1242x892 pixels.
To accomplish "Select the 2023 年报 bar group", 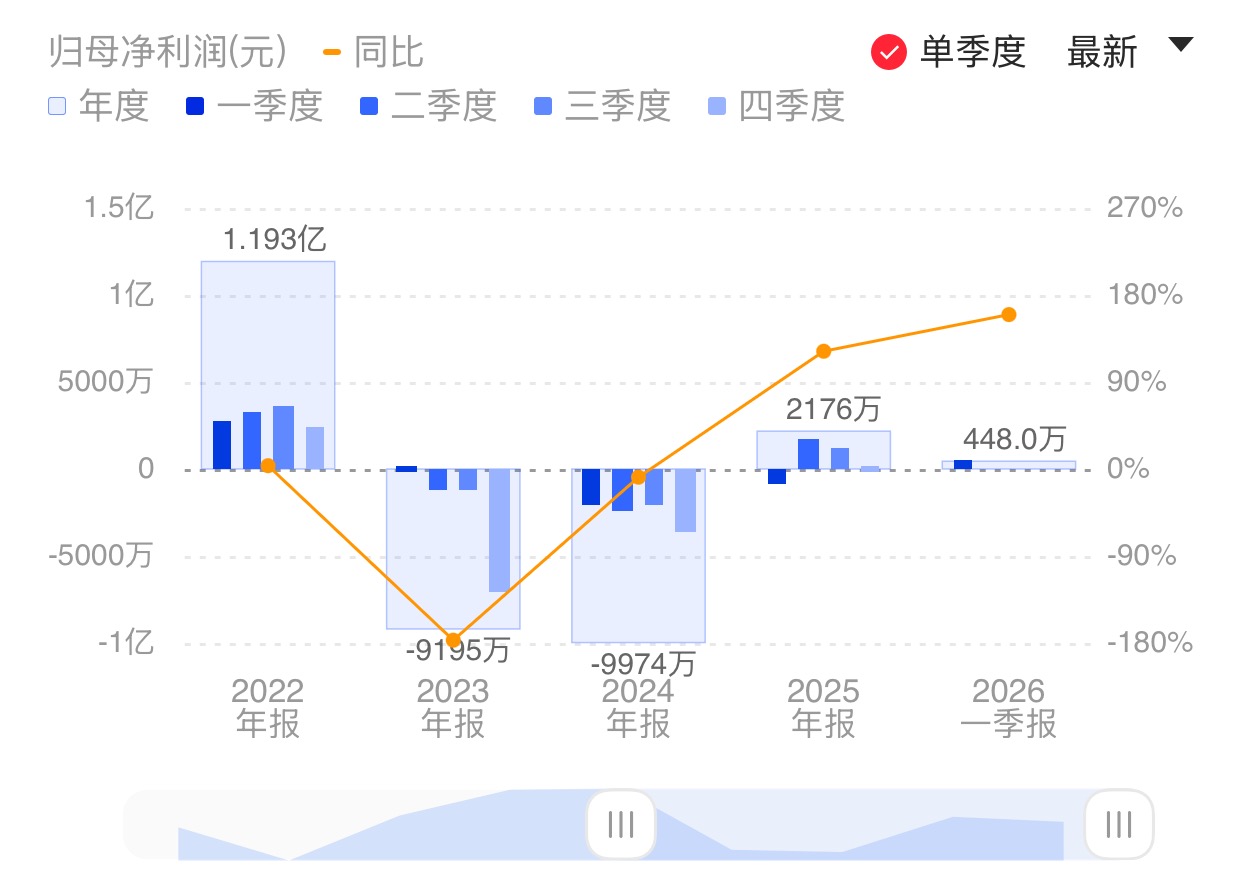I will click(x=453, y=548).
